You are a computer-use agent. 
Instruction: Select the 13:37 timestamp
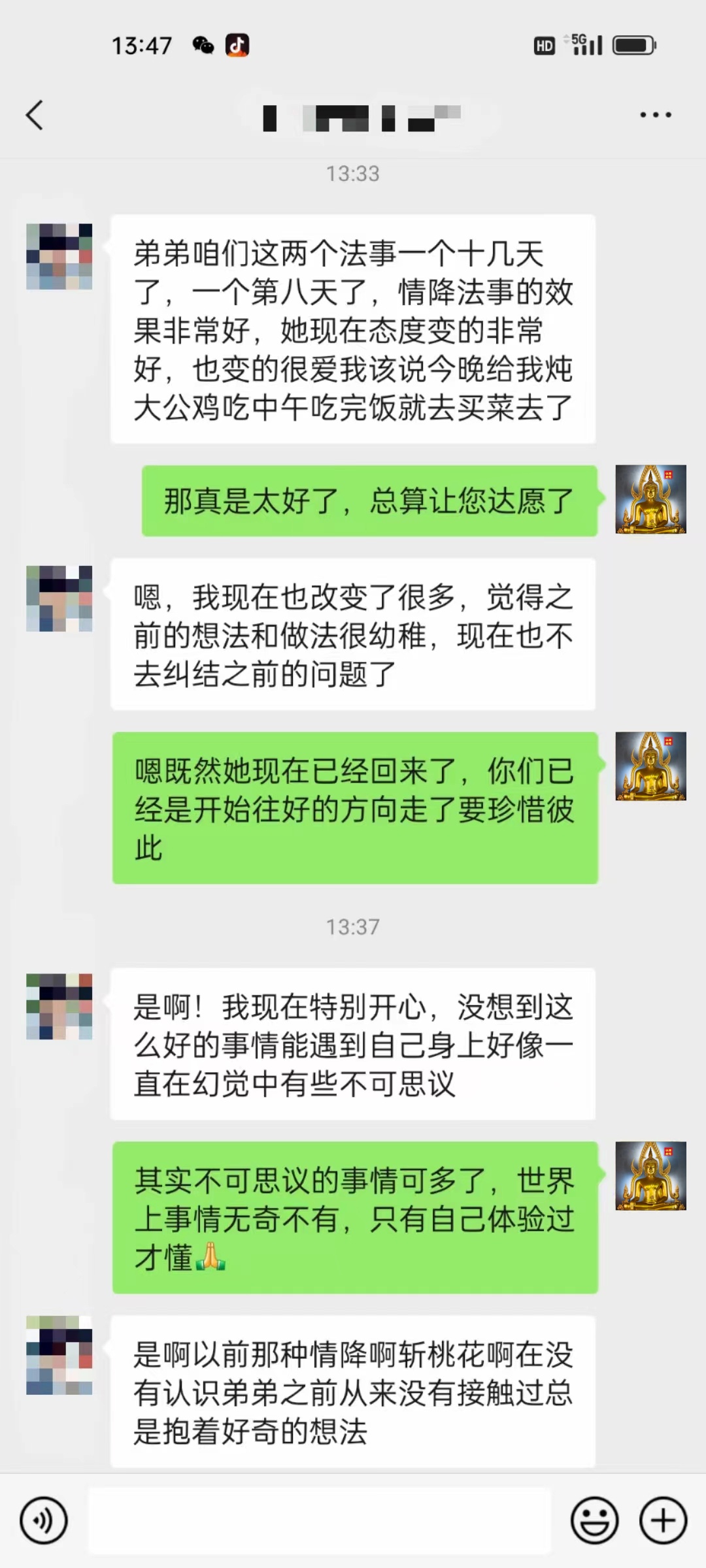pyautogui.click(x=353, y=926)
